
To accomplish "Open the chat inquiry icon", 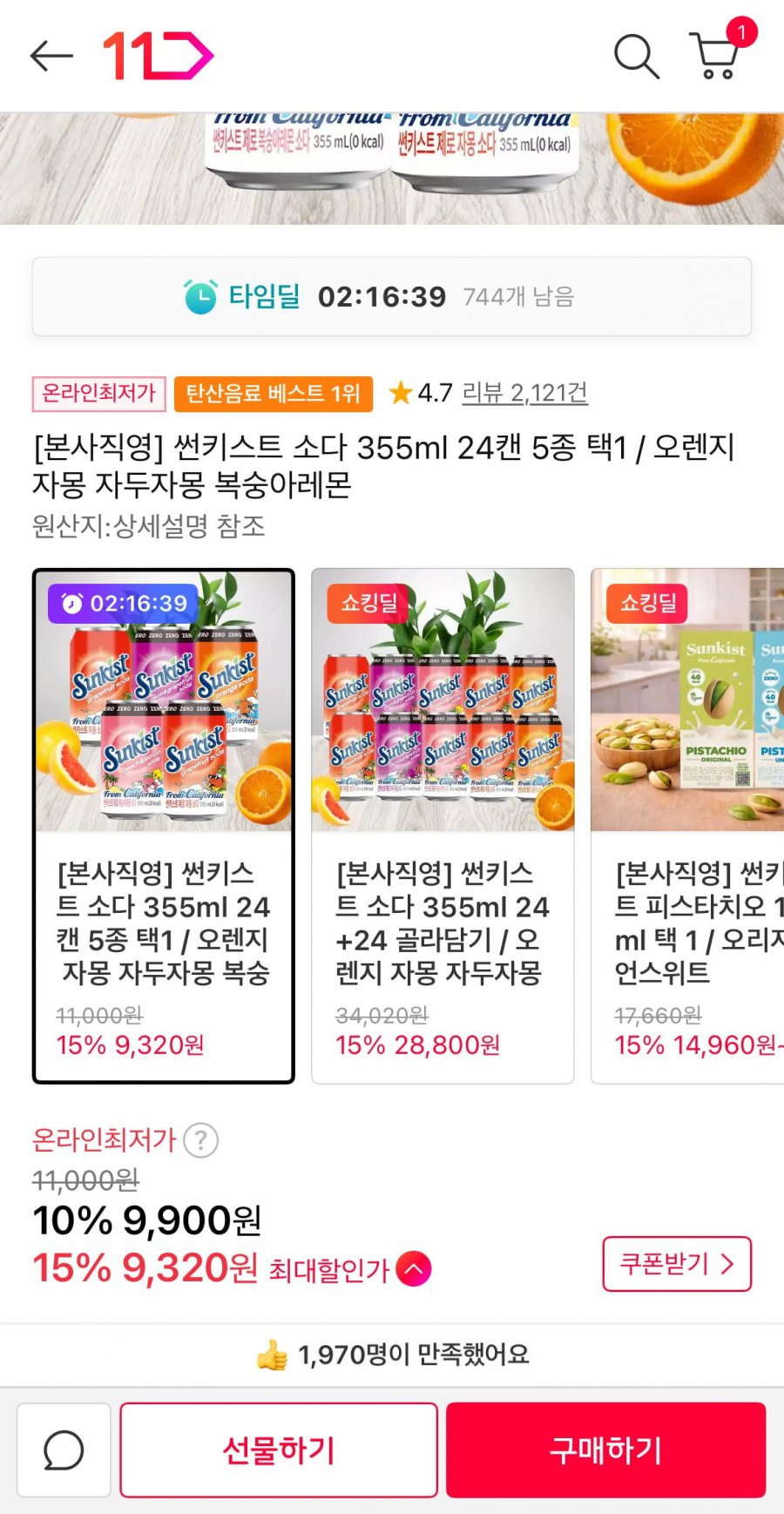I will point(64,1450).
